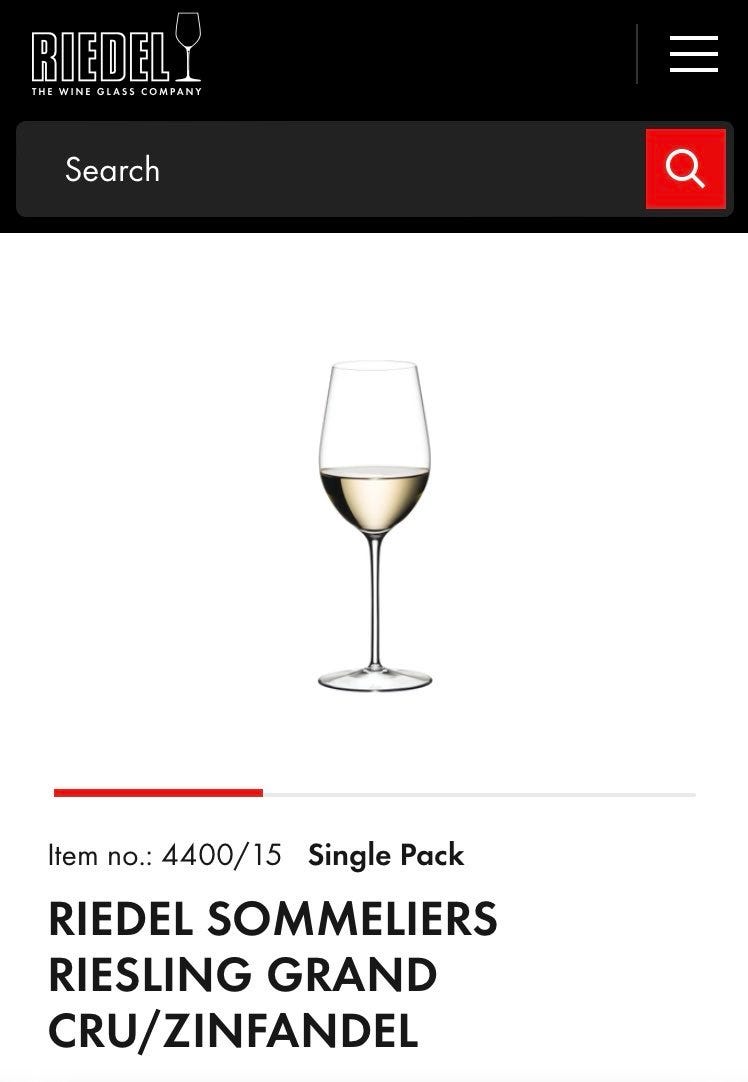Viewport: 748px width, 1082px height.
Task: Tap the red search magnifier button
Action: click(685, 169)
